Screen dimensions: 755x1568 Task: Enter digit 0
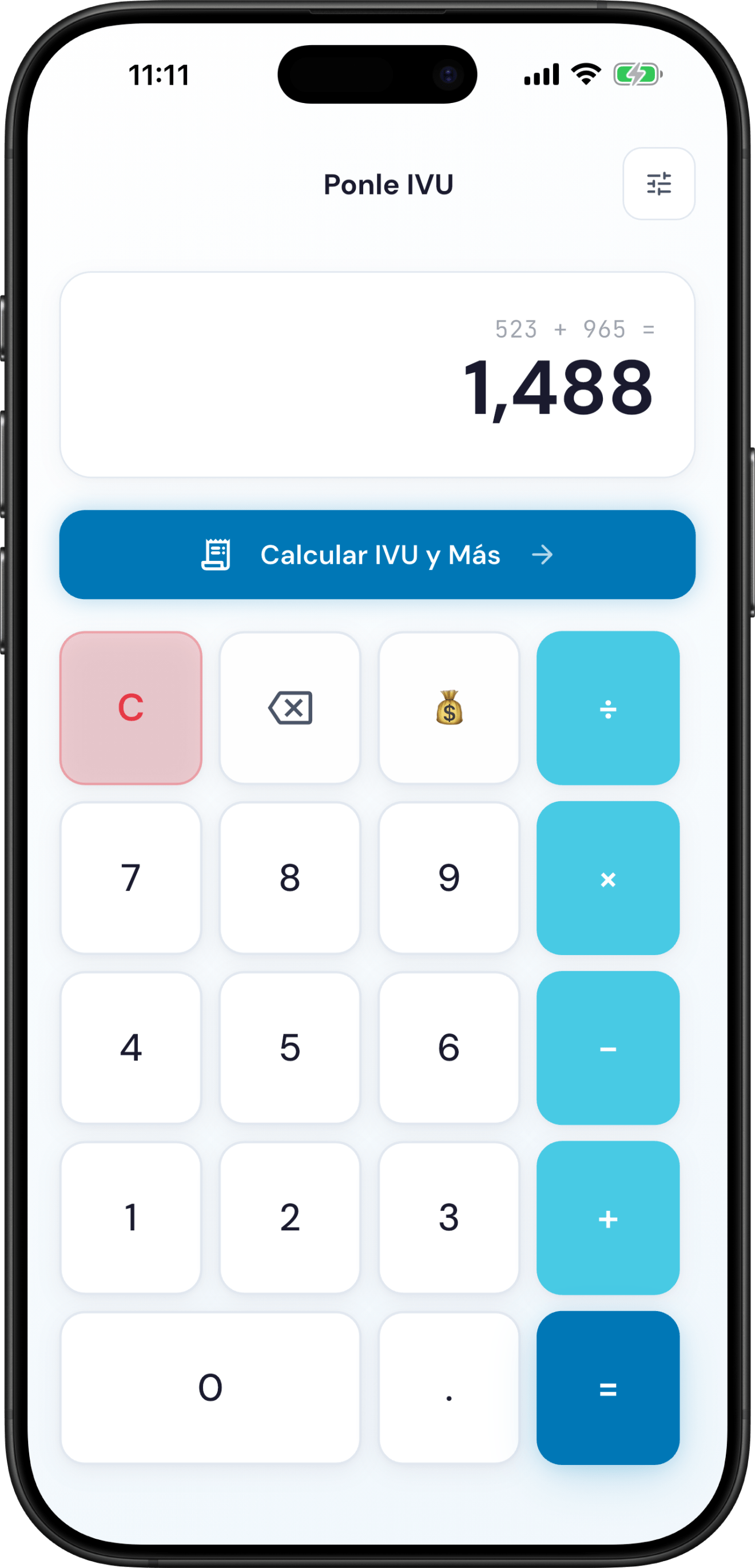coord(210,1388)
